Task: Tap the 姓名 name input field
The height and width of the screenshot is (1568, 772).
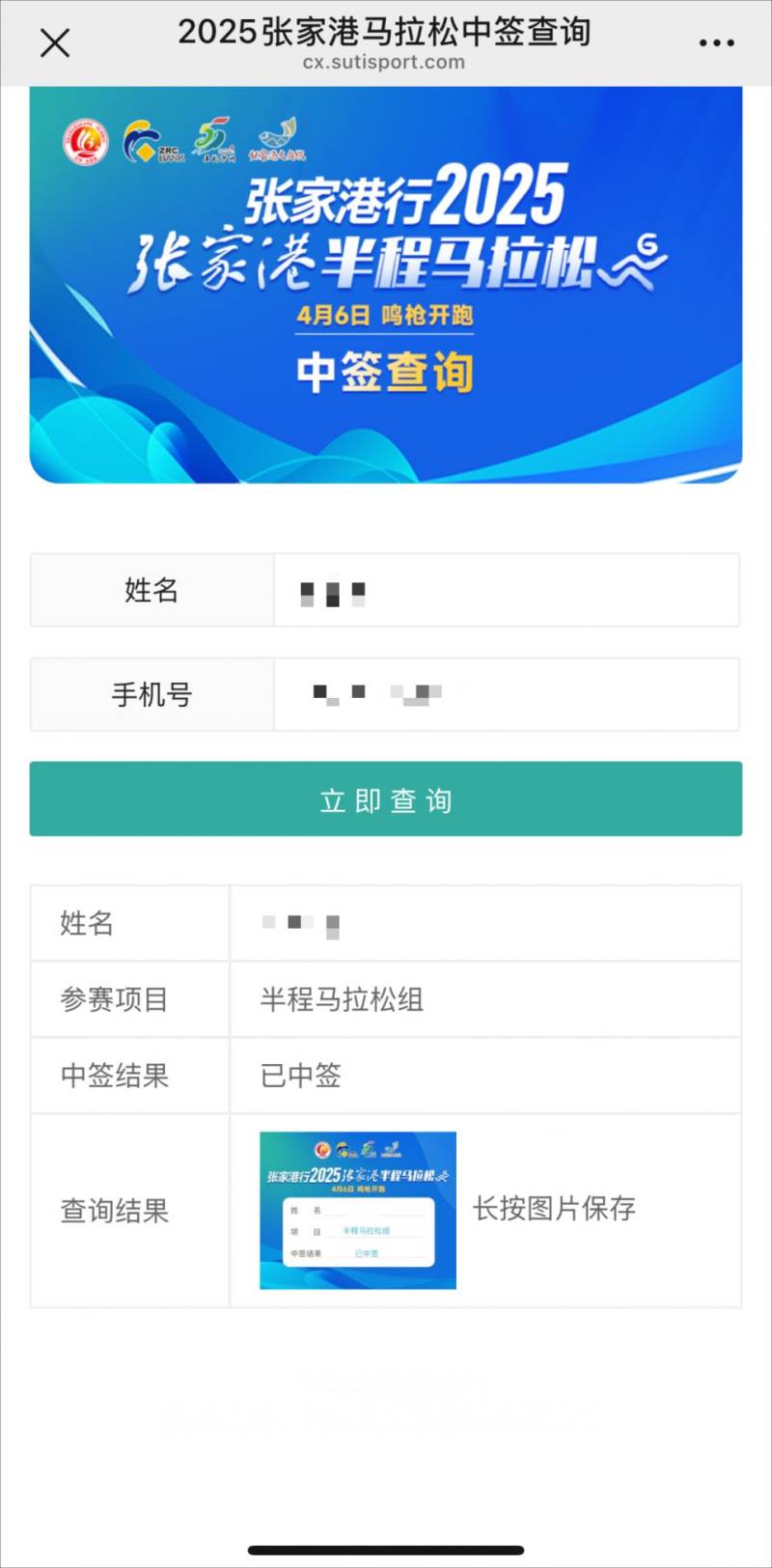Action: (x=506, y=590)
